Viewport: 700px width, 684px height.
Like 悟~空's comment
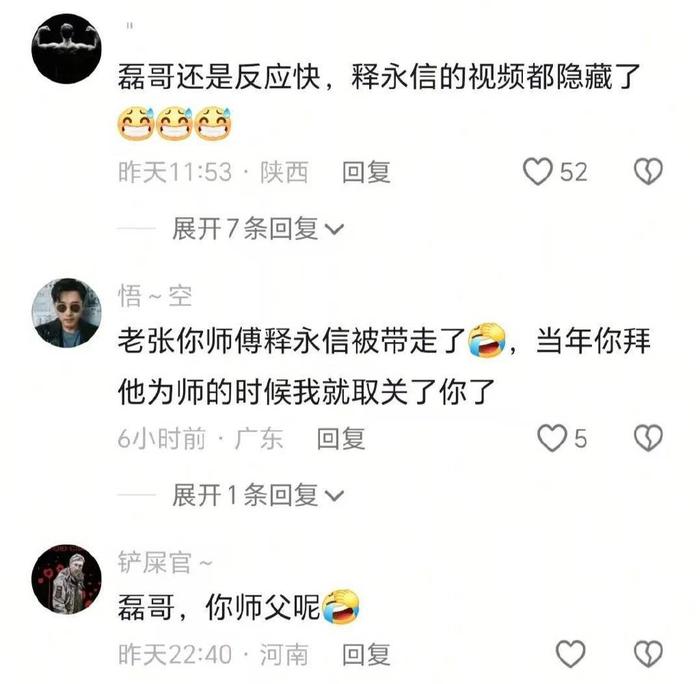[x=552, y=437]
